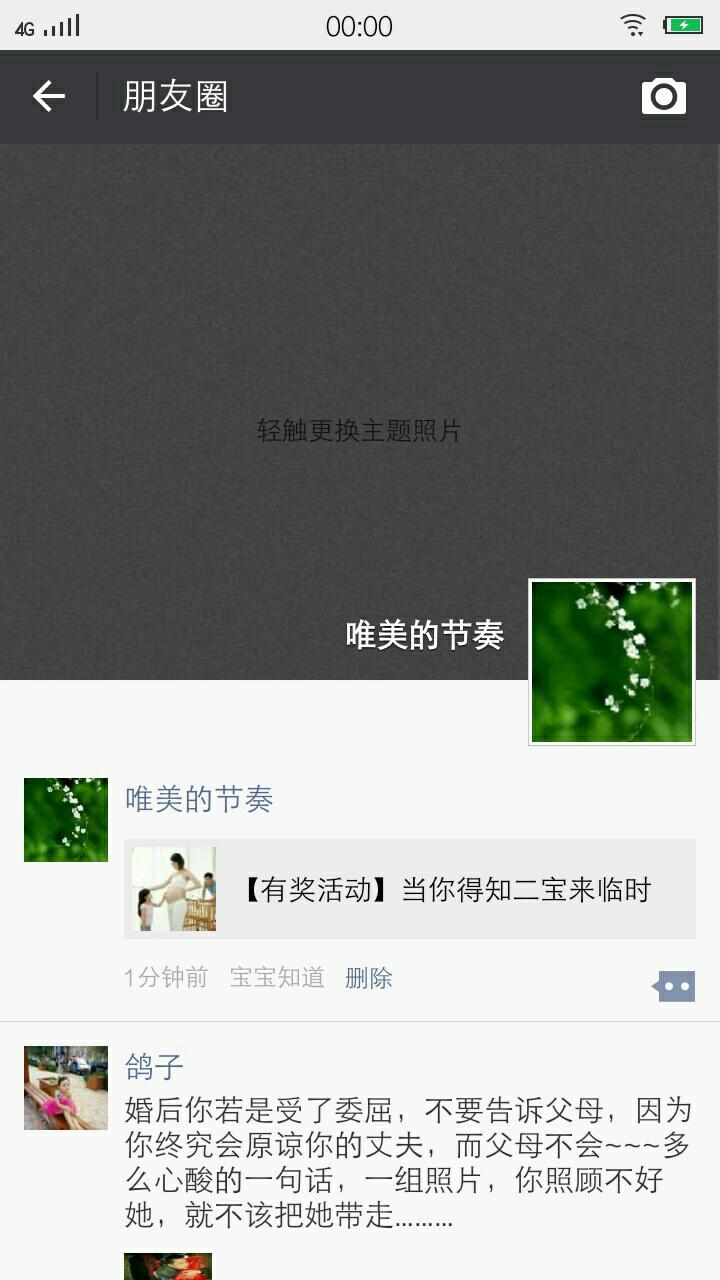Delete the post via 删除

(x=368, y=978)
